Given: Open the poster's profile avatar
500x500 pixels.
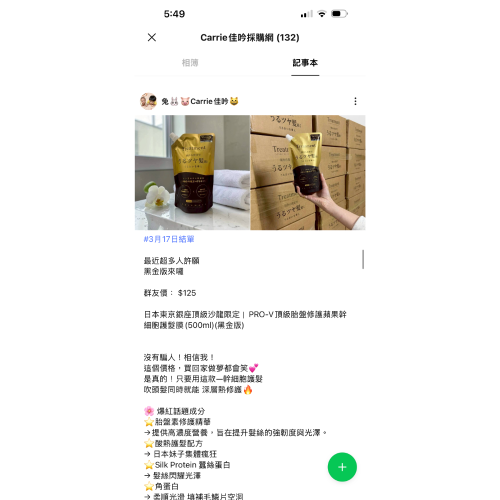Looking at the screenshot, I should click(x=148, y=101).
